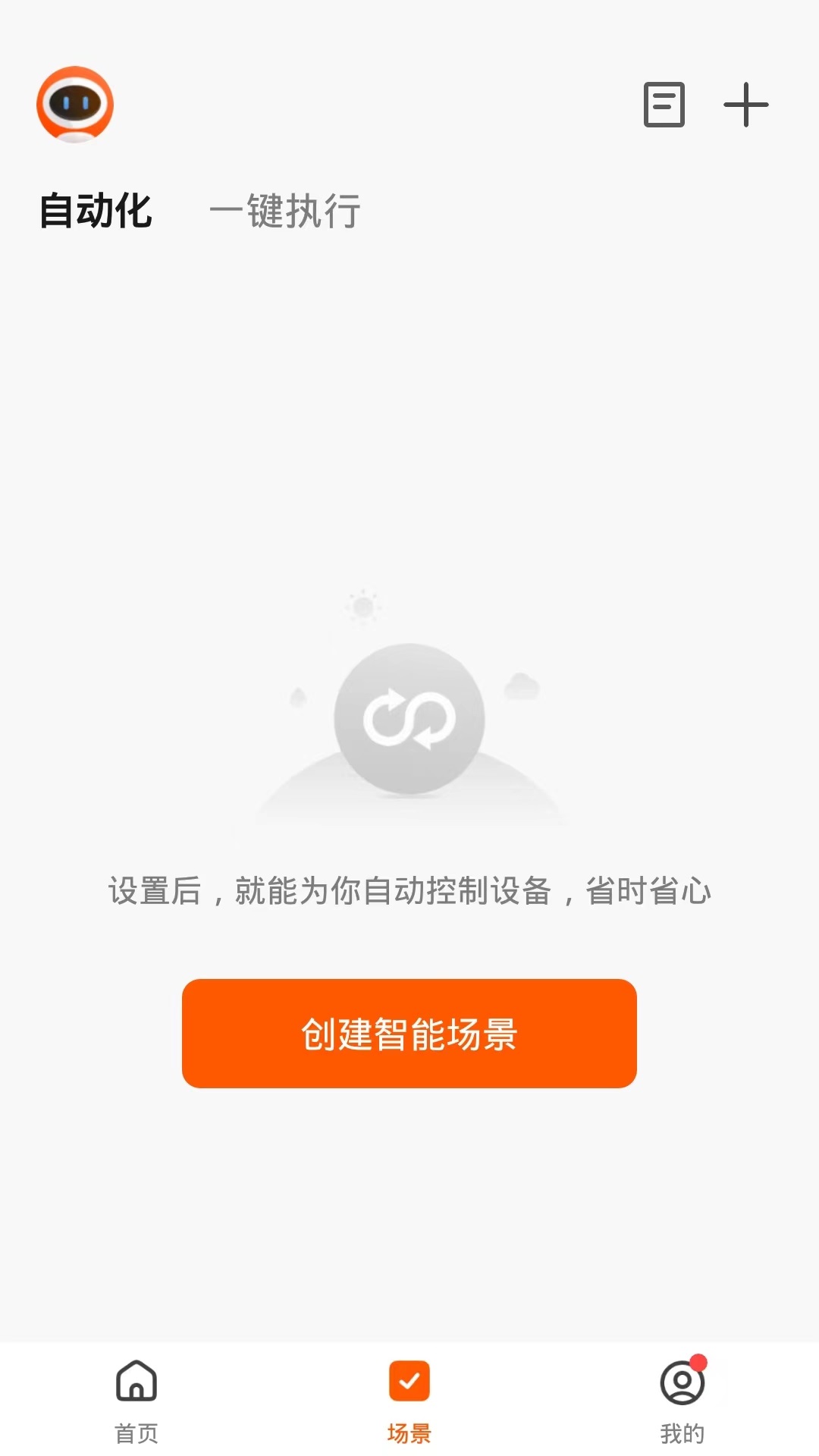Open the scene log icon

664,105
